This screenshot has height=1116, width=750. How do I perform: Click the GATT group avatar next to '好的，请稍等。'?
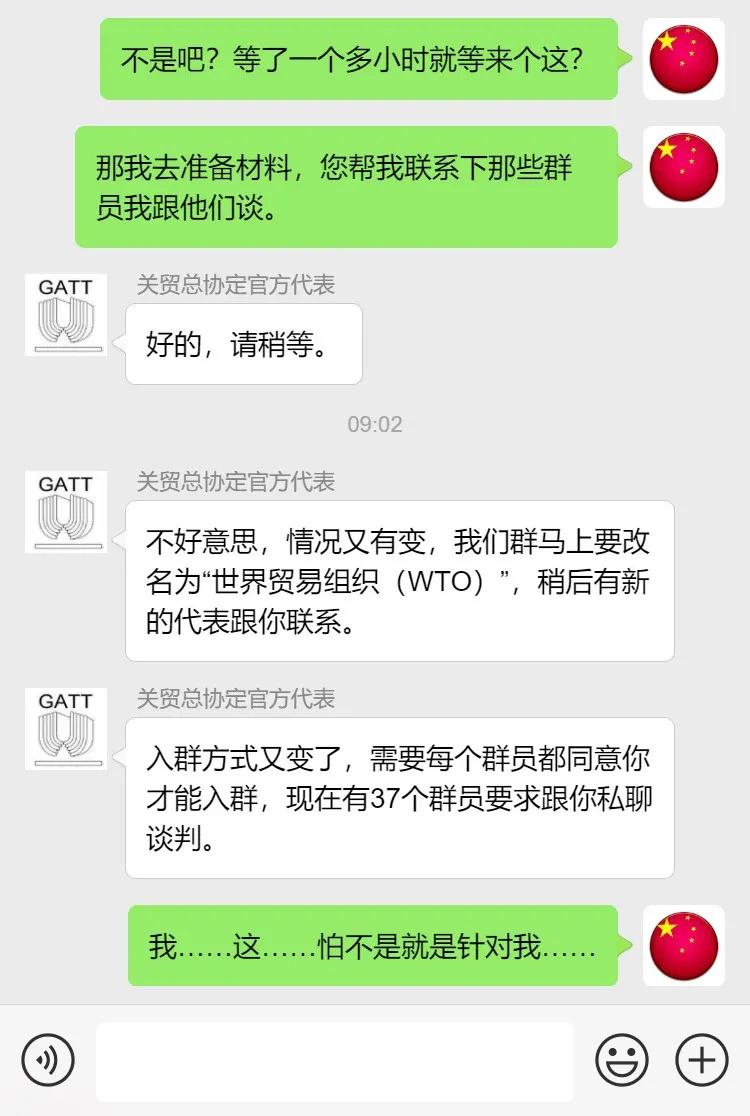click(64, 315)
